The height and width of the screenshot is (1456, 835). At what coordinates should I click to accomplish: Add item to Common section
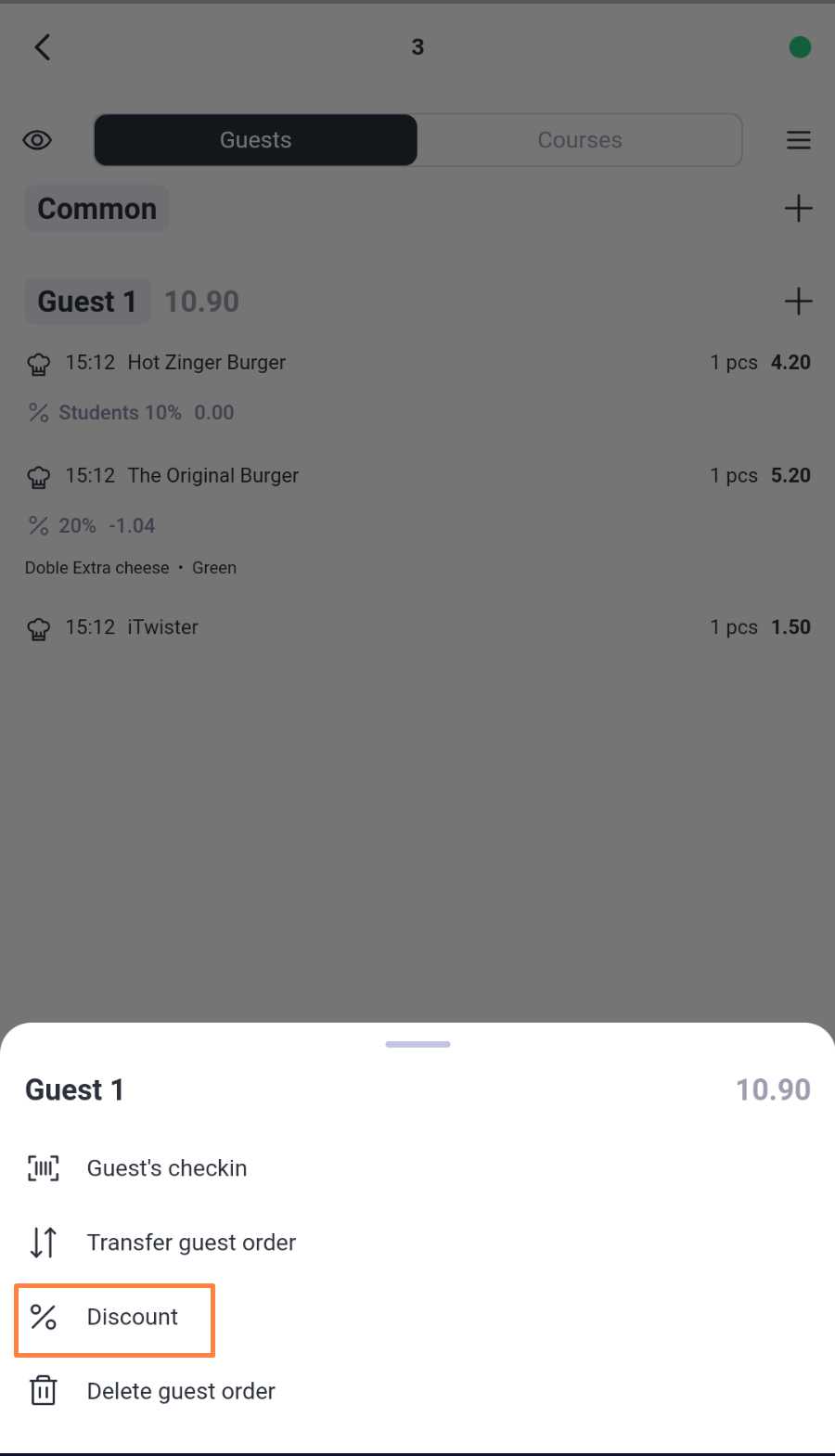(798, 209)
